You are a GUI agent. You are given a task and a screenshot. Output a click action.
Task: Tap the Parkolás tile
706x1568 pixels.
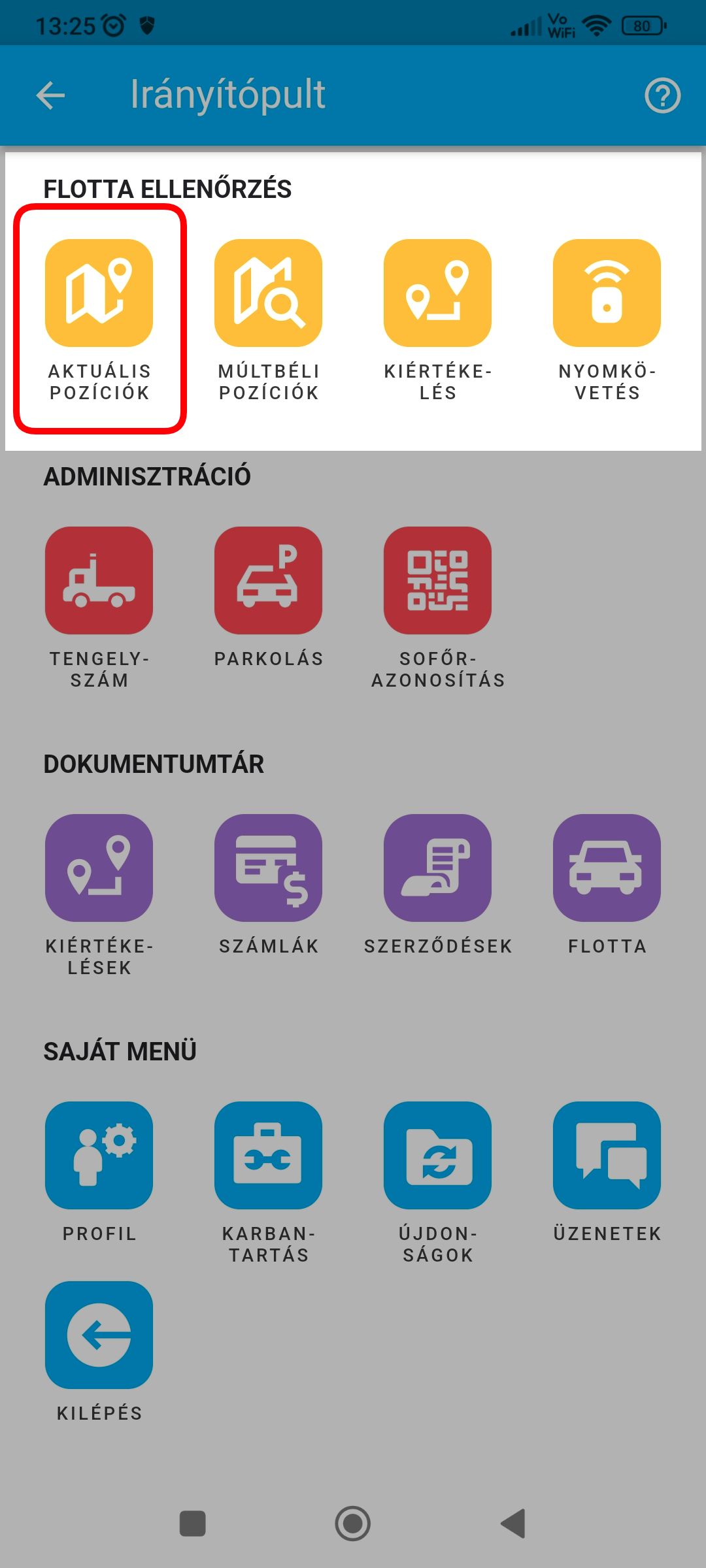[x=268, y=581]
